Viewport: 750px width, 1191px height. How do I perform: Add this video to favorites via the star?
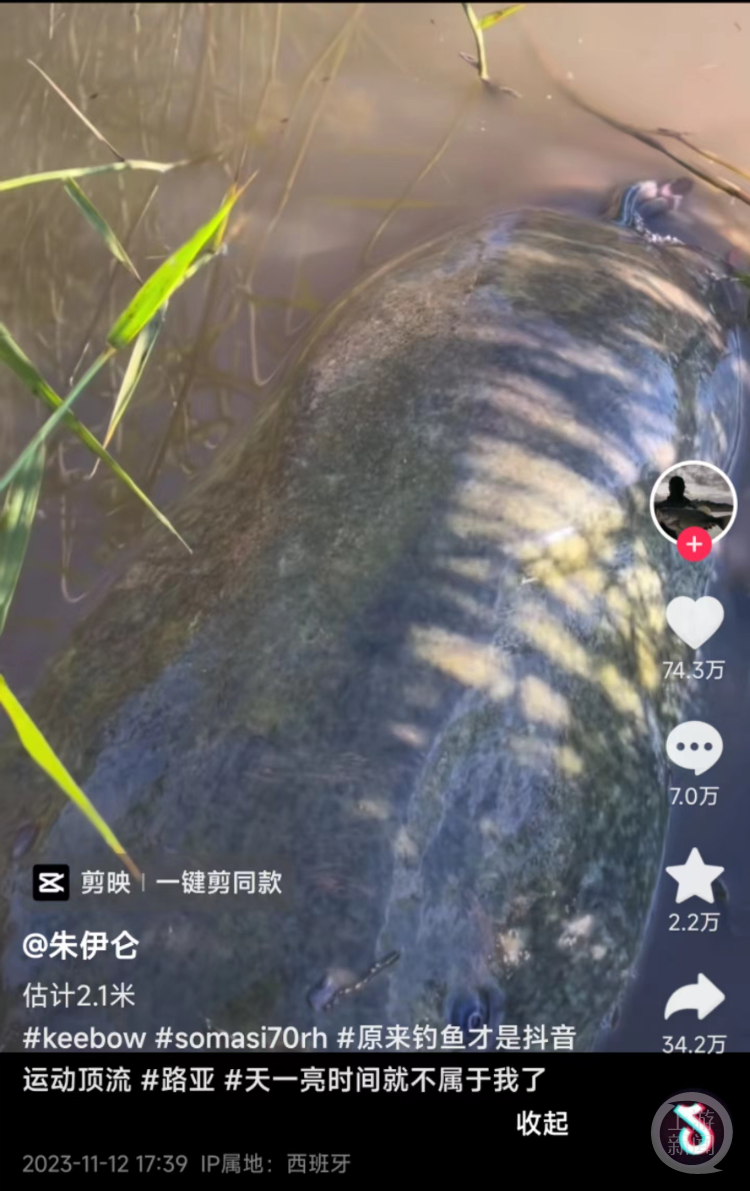coord(694,876)
